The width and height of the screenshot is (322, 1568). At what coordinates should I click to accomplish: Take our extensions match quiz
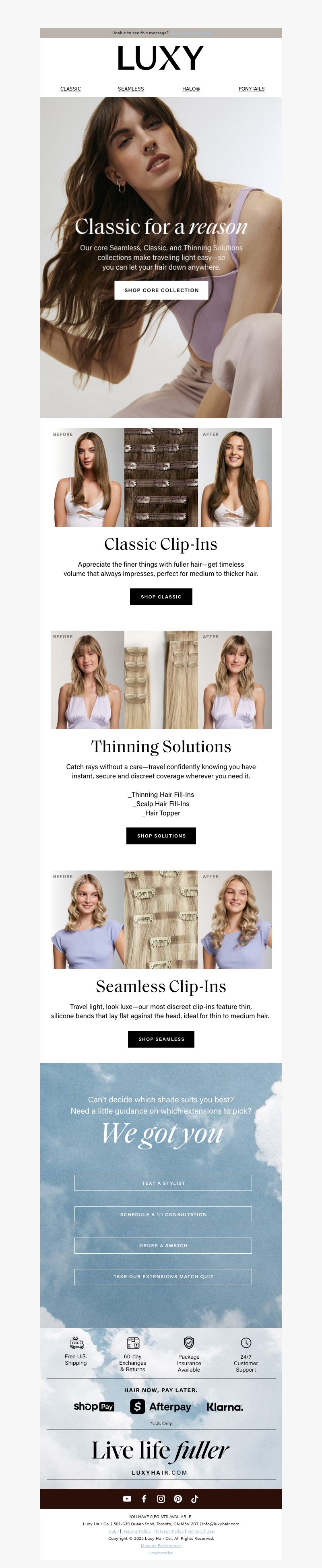click(x=163, y=1277)
